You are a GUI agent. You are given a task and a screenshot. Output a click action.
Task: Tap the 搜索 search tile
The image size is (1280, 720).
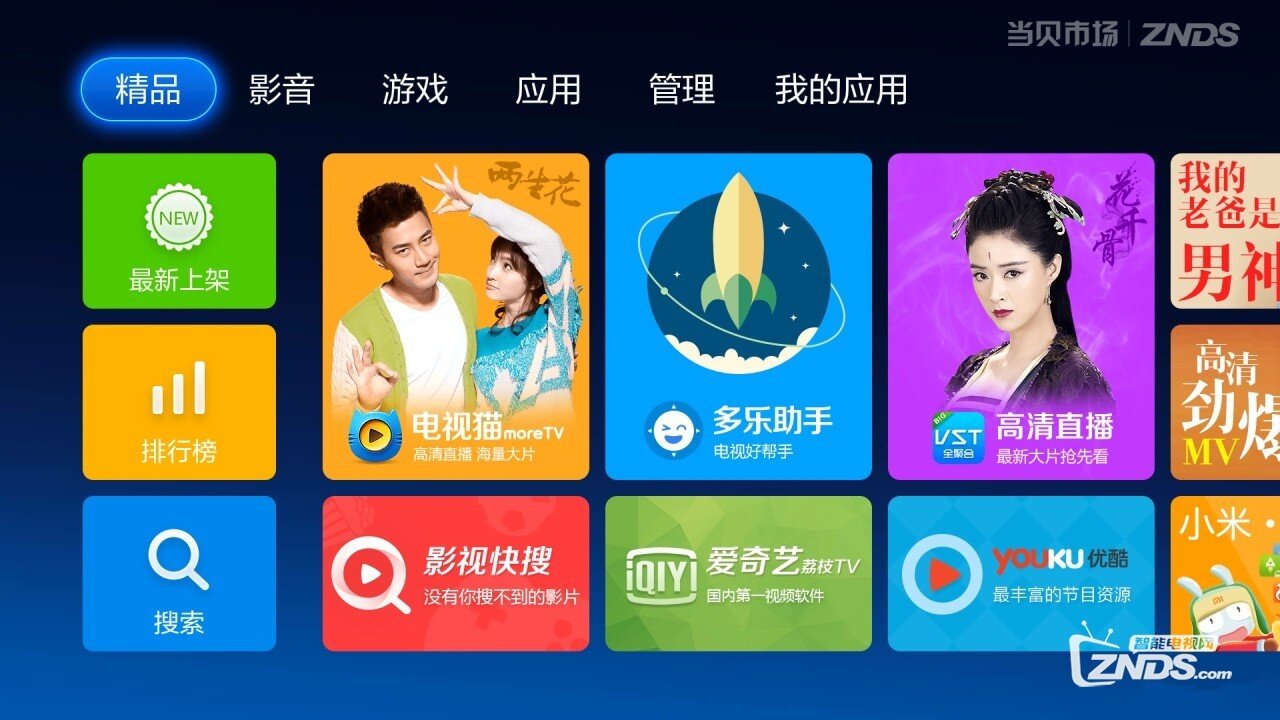pyautogui.click(x=179, y=573)
